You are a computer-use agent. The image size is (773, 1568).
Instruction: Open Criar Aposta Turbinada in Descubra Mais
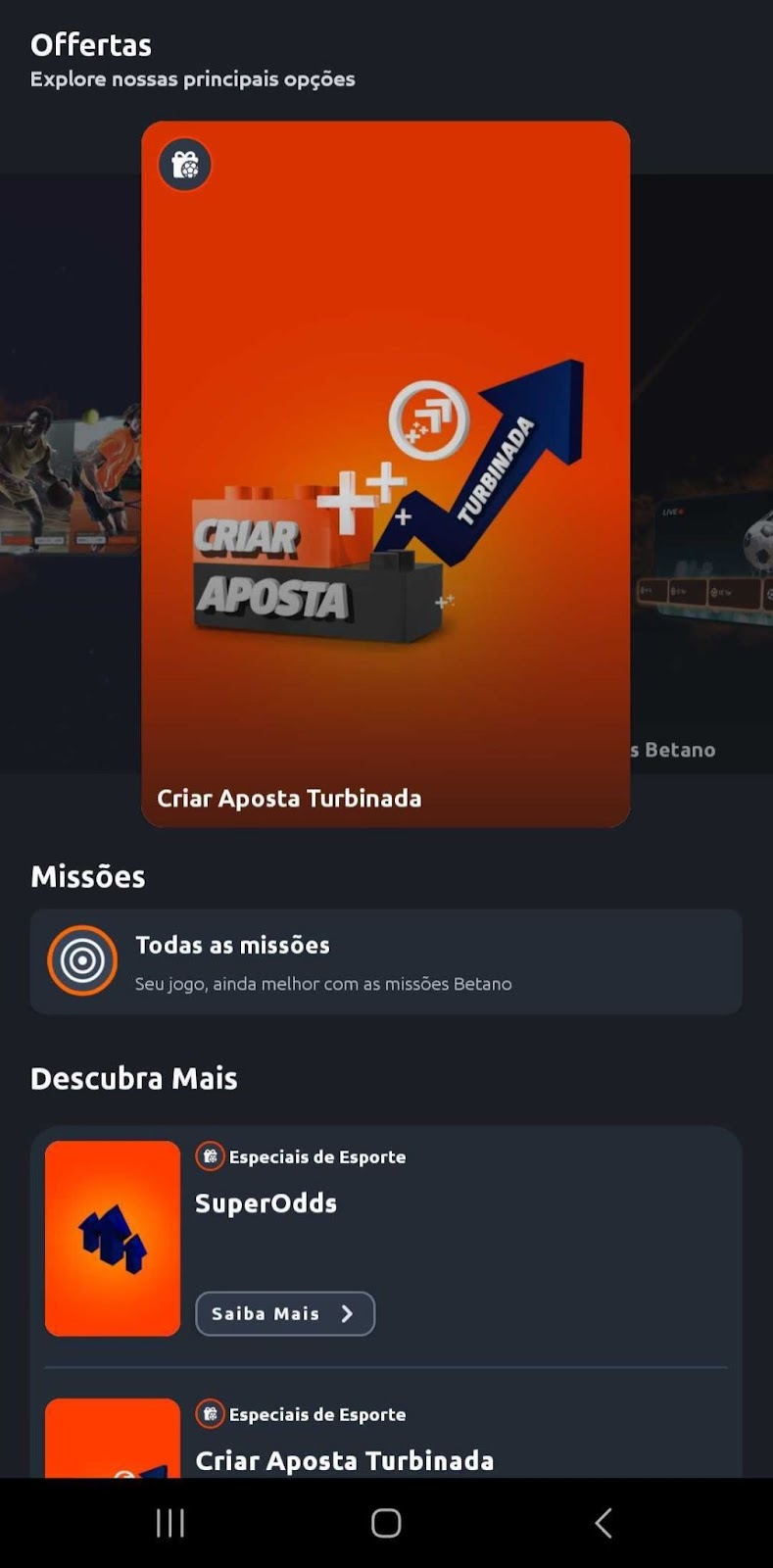tap(345, 1460)
